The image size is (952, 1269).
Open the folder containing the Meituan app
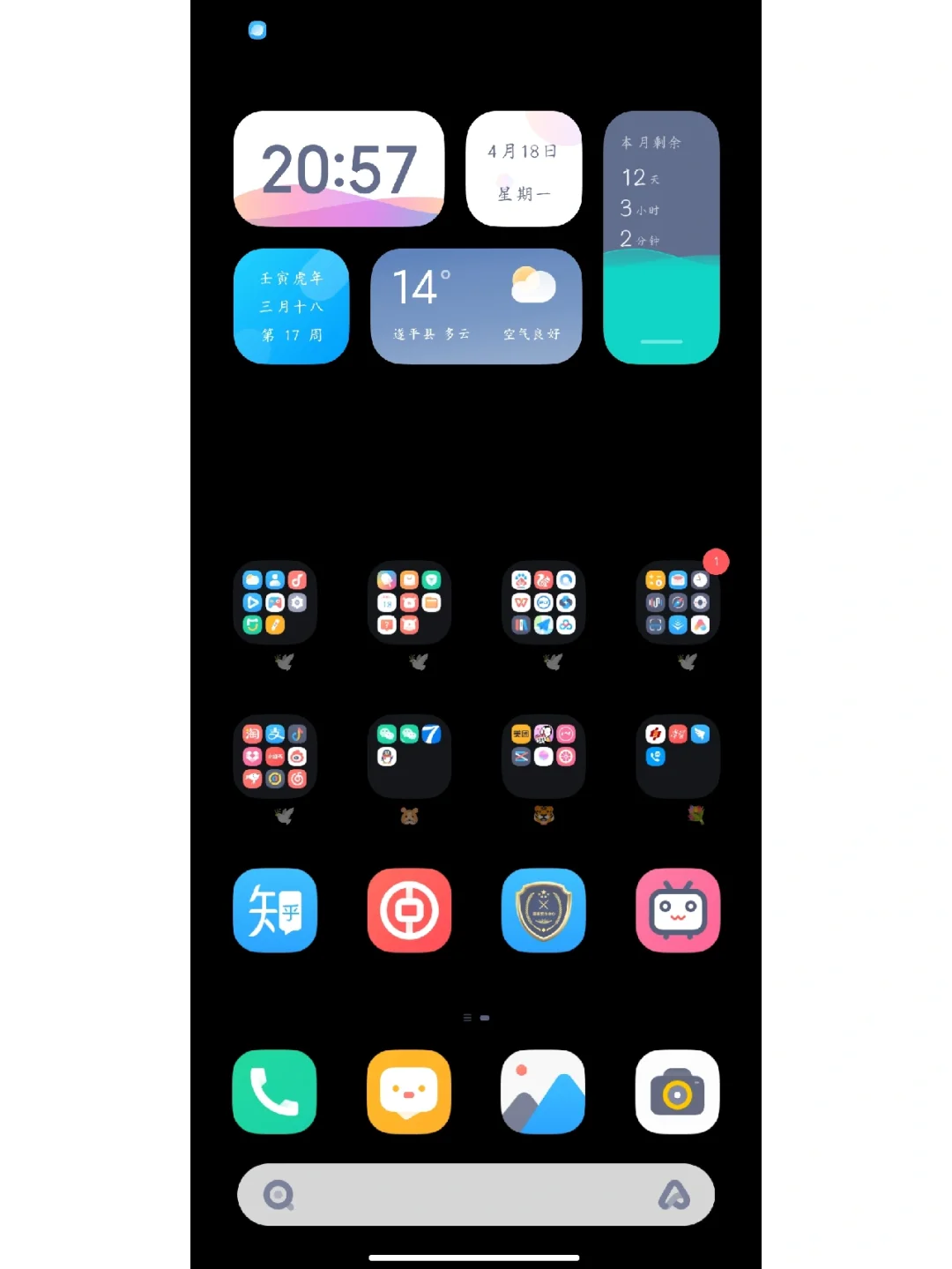click(543, 757)
